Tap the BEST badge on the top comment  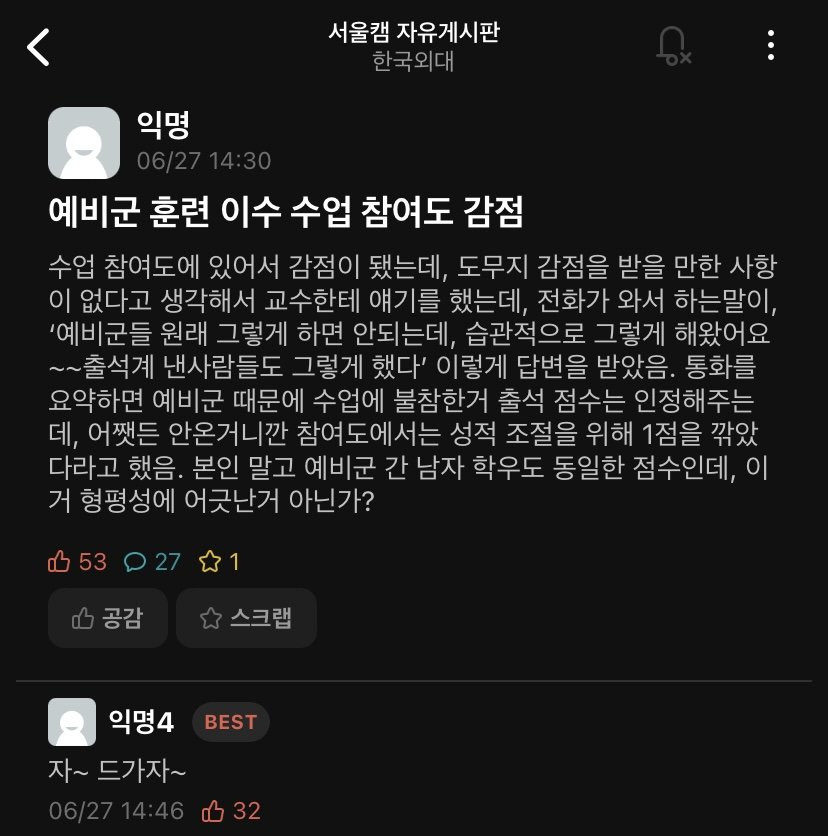(230, 722)
